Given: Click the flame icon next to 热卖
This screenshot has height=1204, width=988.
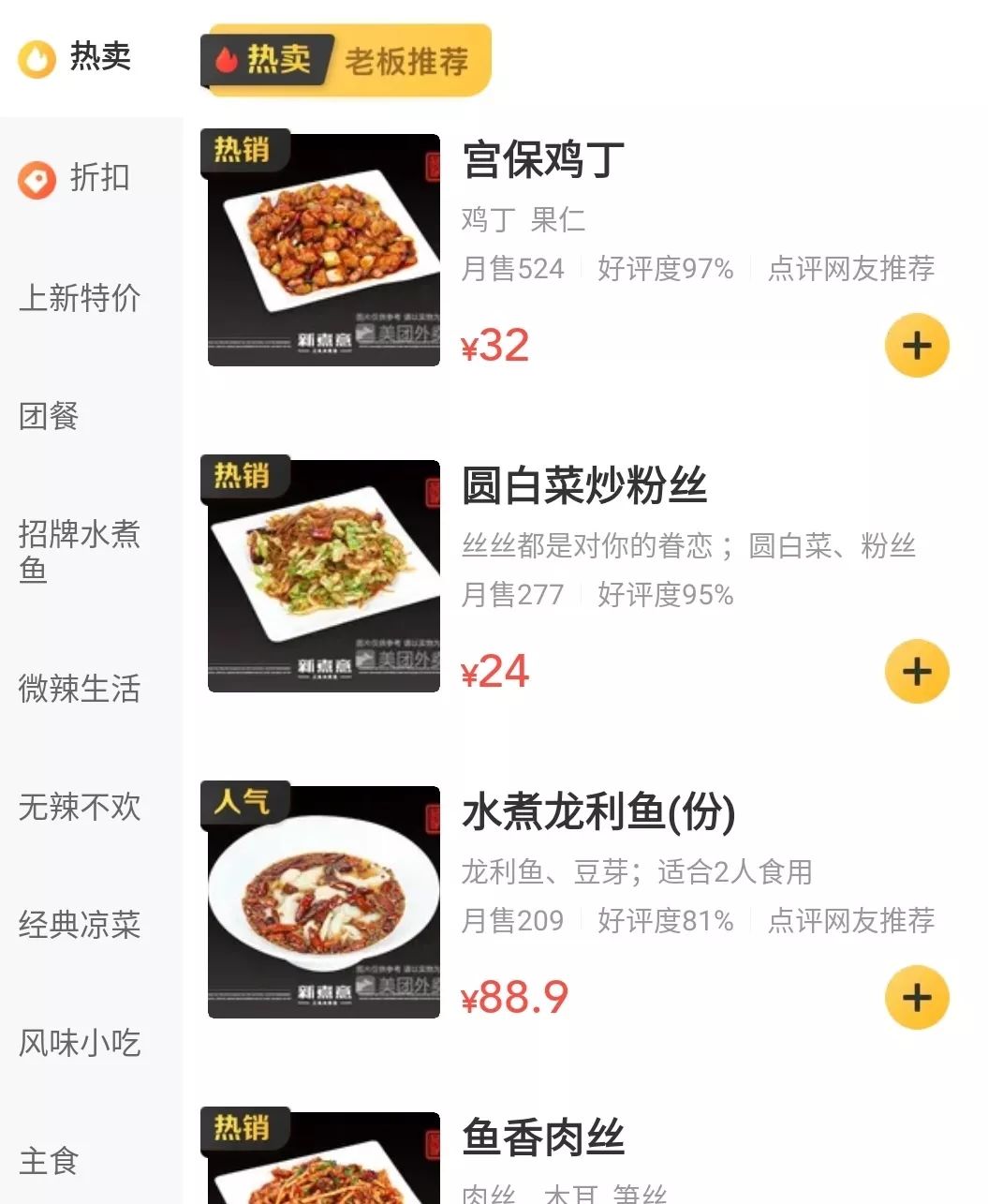Looking at the screenshot, I should tap(36, 57).
